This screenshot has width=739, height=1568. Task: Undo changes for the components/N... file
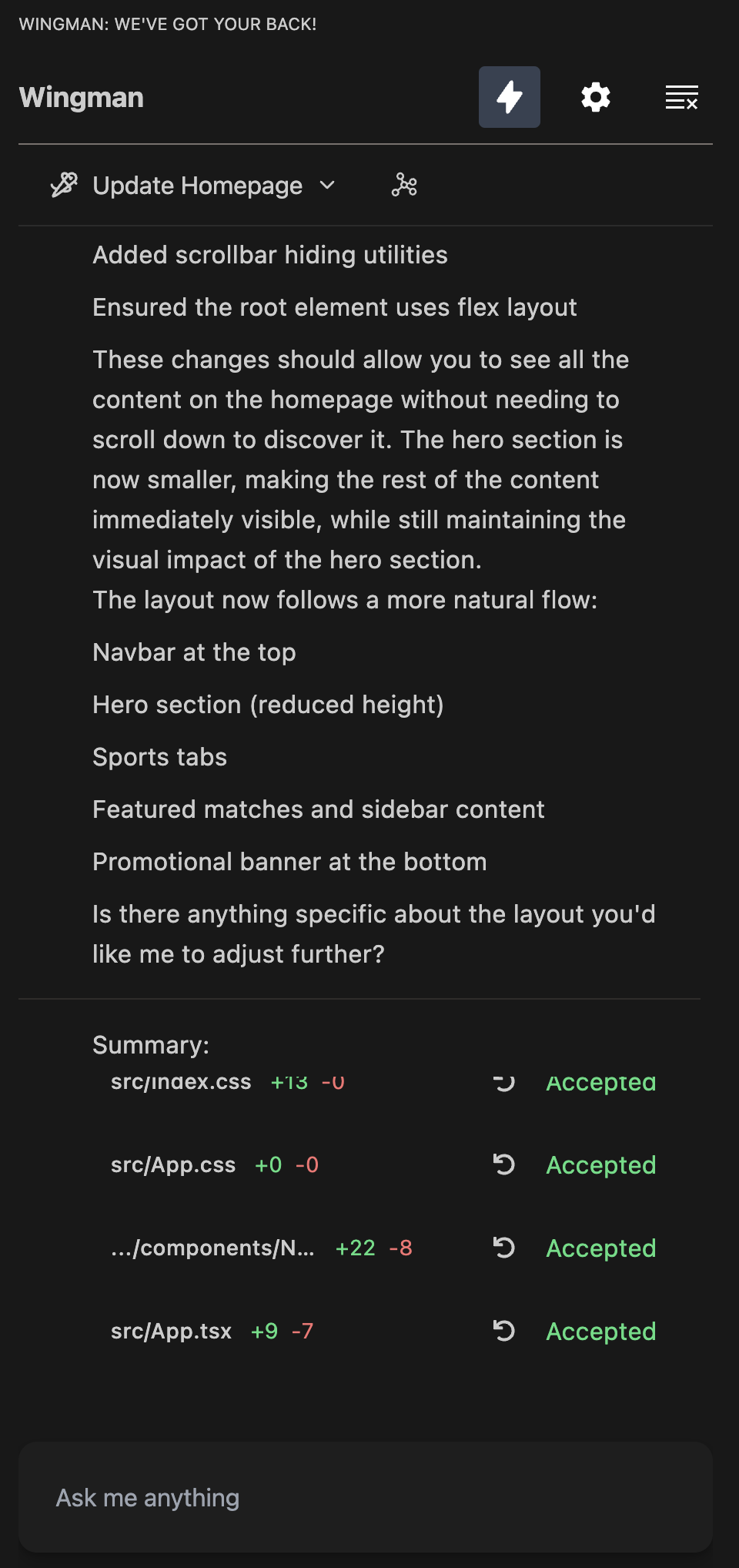[x=503, y=1248]
